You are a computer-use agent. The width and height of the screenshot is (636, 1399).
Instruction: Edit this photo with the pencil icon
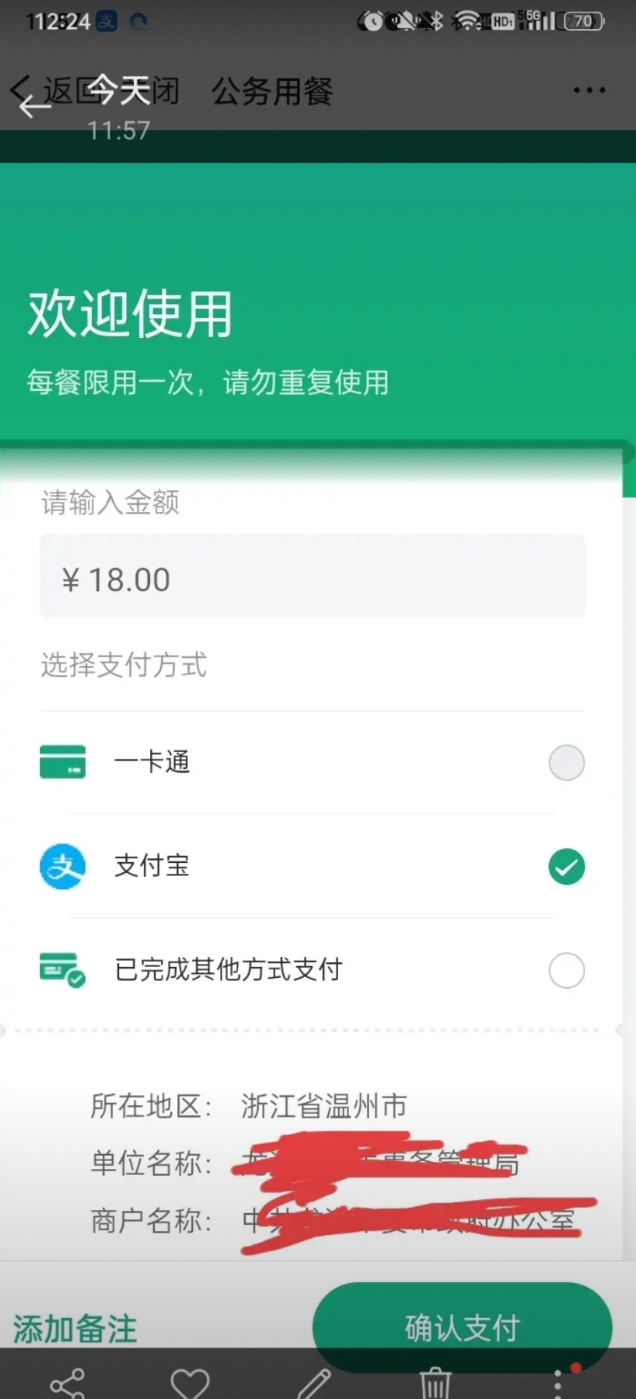314,1383
